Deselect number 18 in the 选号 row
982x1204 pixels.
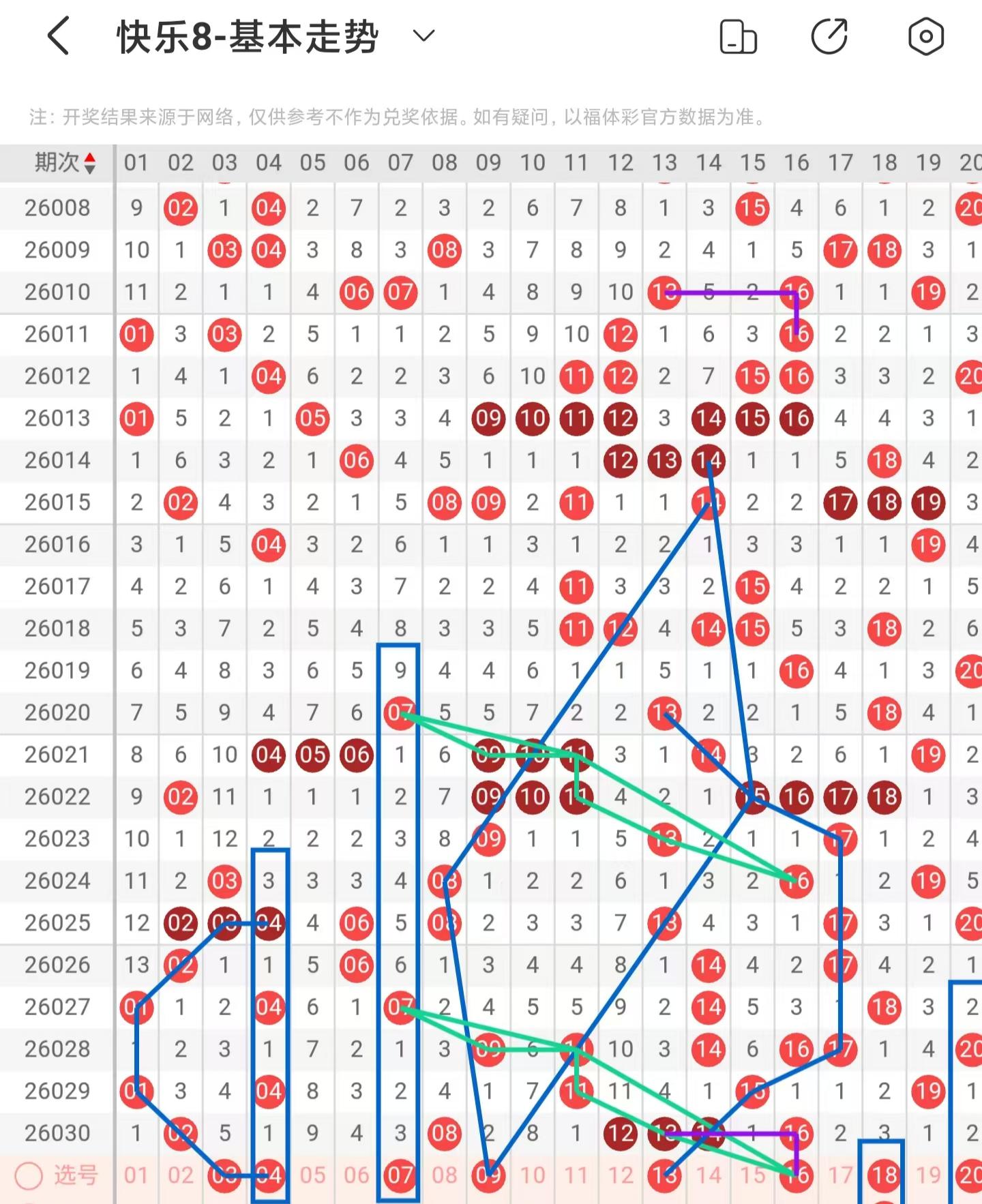click(884, 1175)
